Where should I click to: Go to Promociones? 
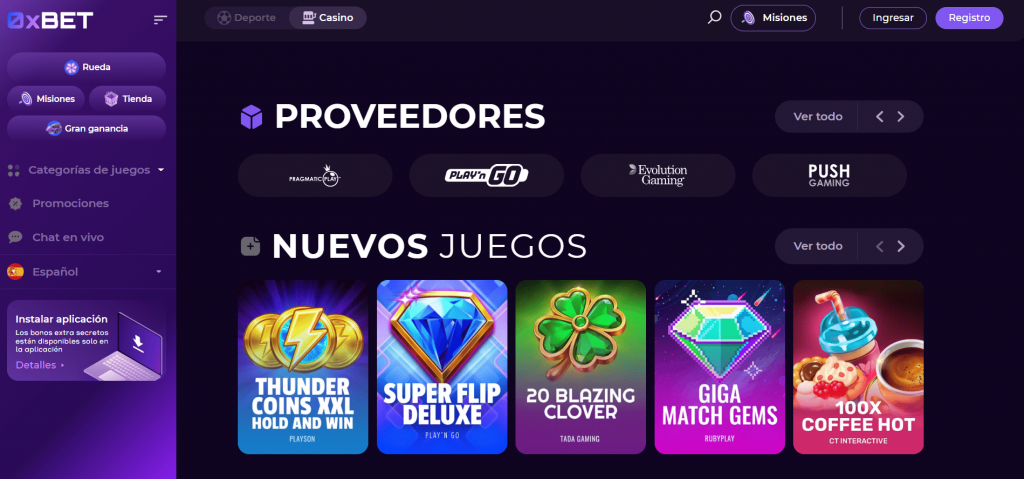coord(70,203)
